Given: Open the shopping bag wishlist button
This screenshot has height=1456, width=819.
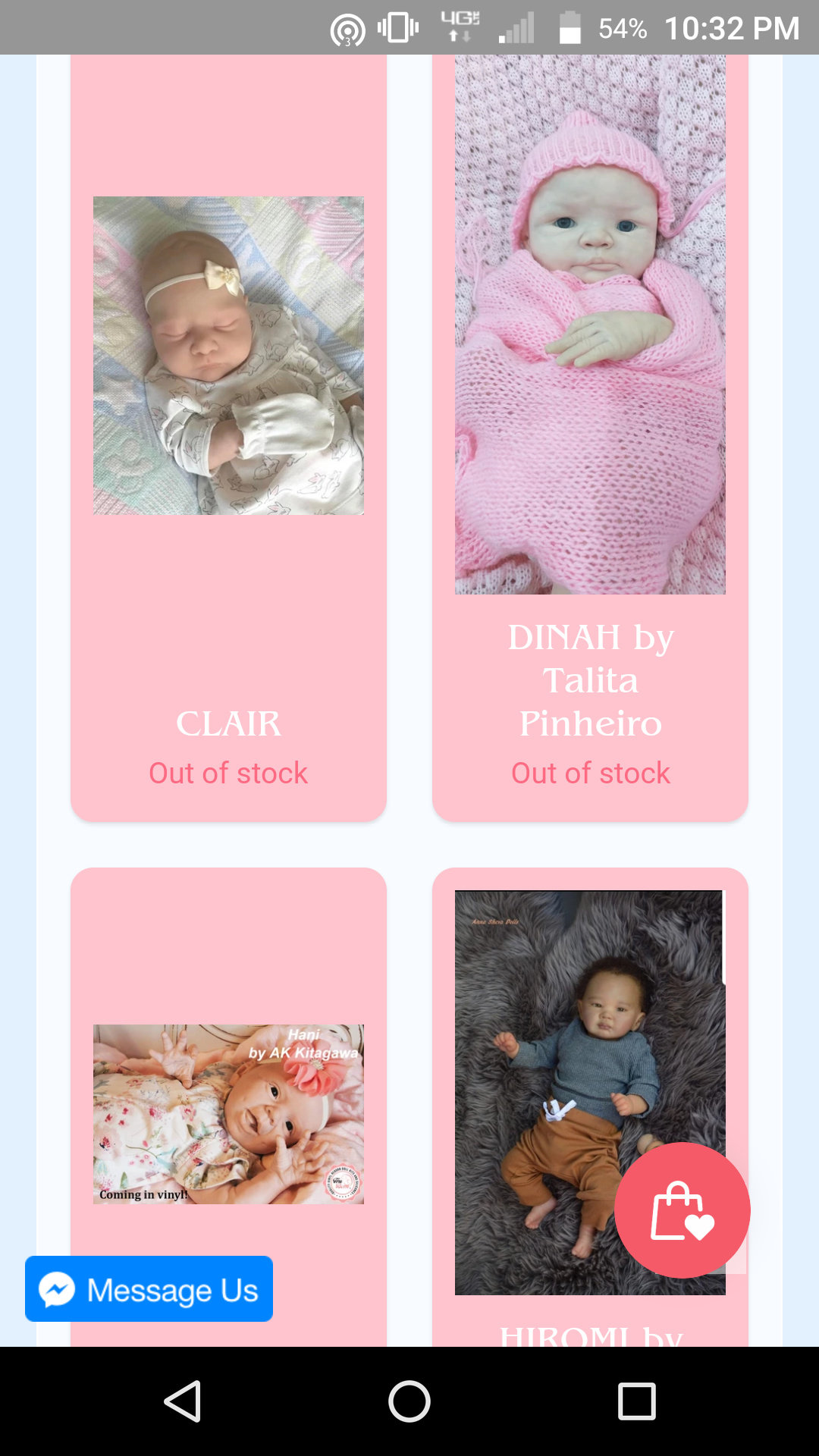Looking at the screenshot, I should tap(682, 1210).
